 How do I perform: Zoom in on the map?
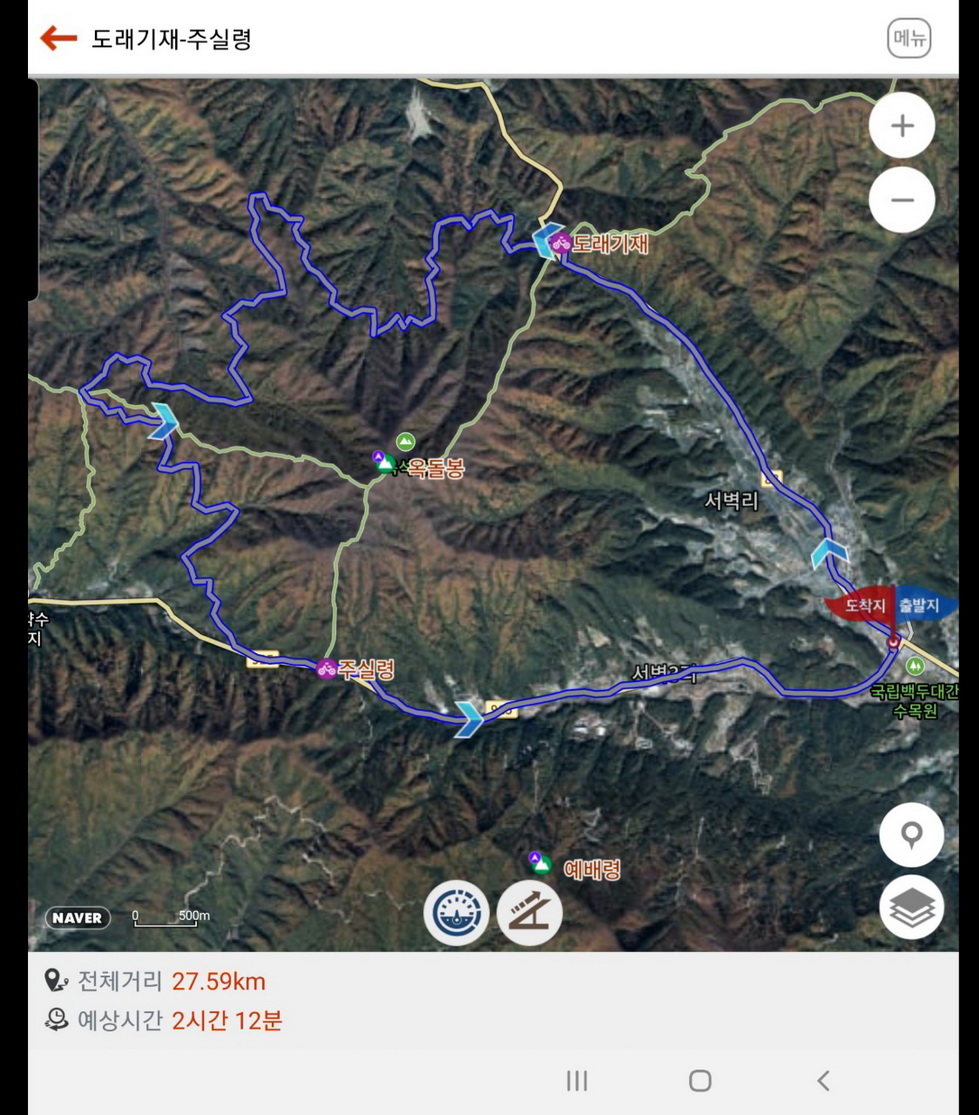pos(902,126)
